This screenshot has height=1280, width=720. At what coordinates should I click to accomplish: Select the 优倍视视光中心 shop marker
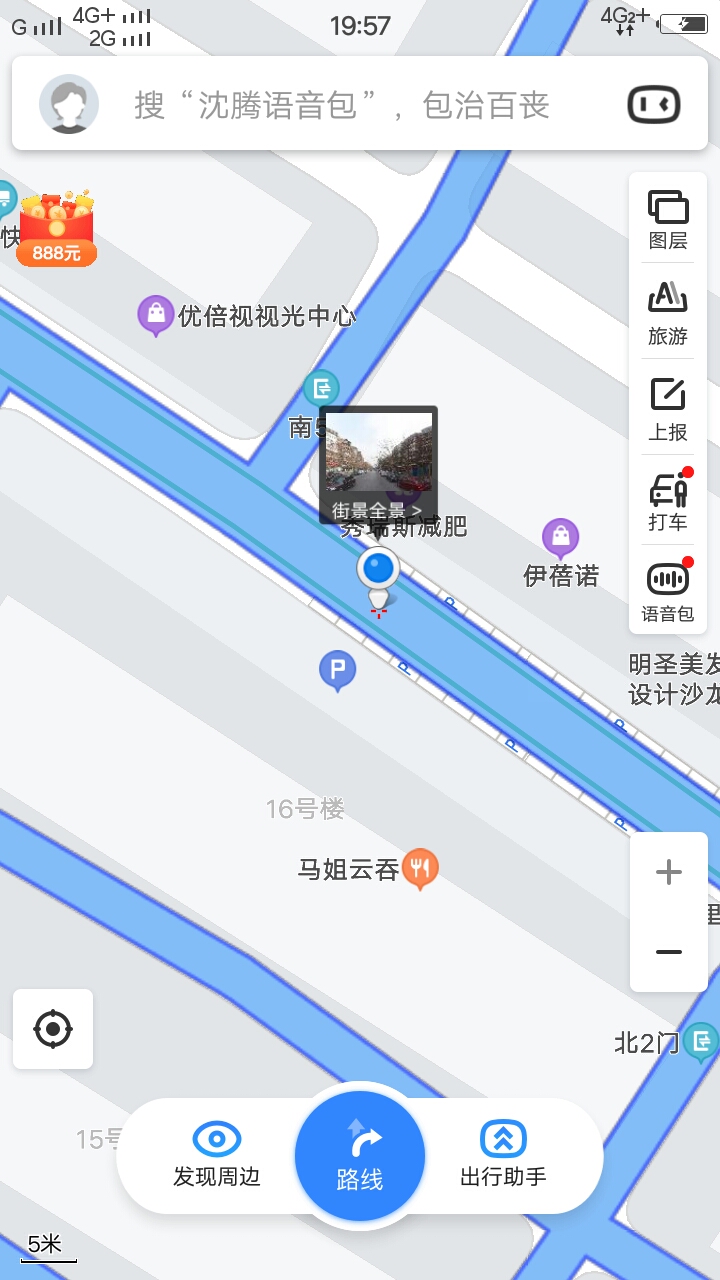pyautogui.click(x=155, y=315)
